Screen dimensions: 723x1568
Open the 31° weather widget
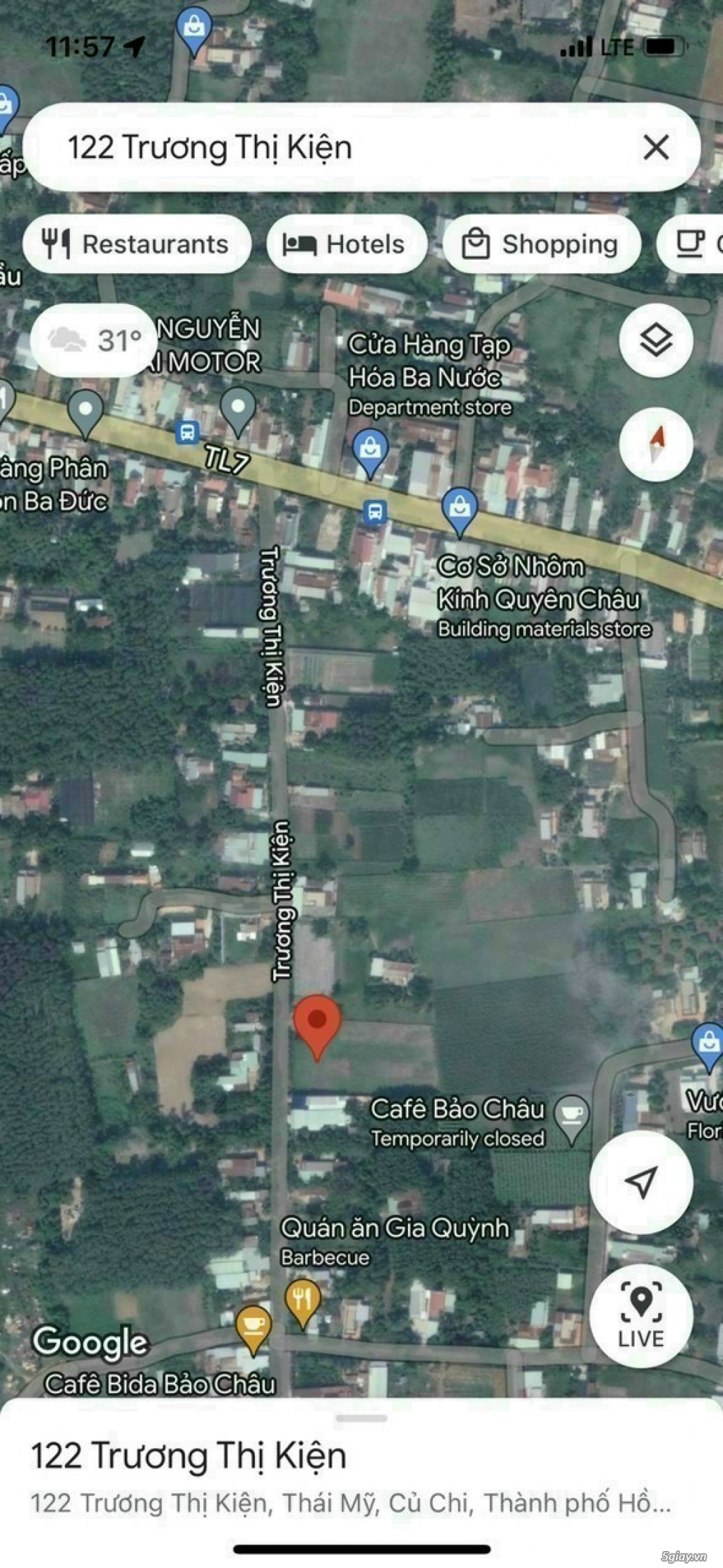[x=94, y=340]
